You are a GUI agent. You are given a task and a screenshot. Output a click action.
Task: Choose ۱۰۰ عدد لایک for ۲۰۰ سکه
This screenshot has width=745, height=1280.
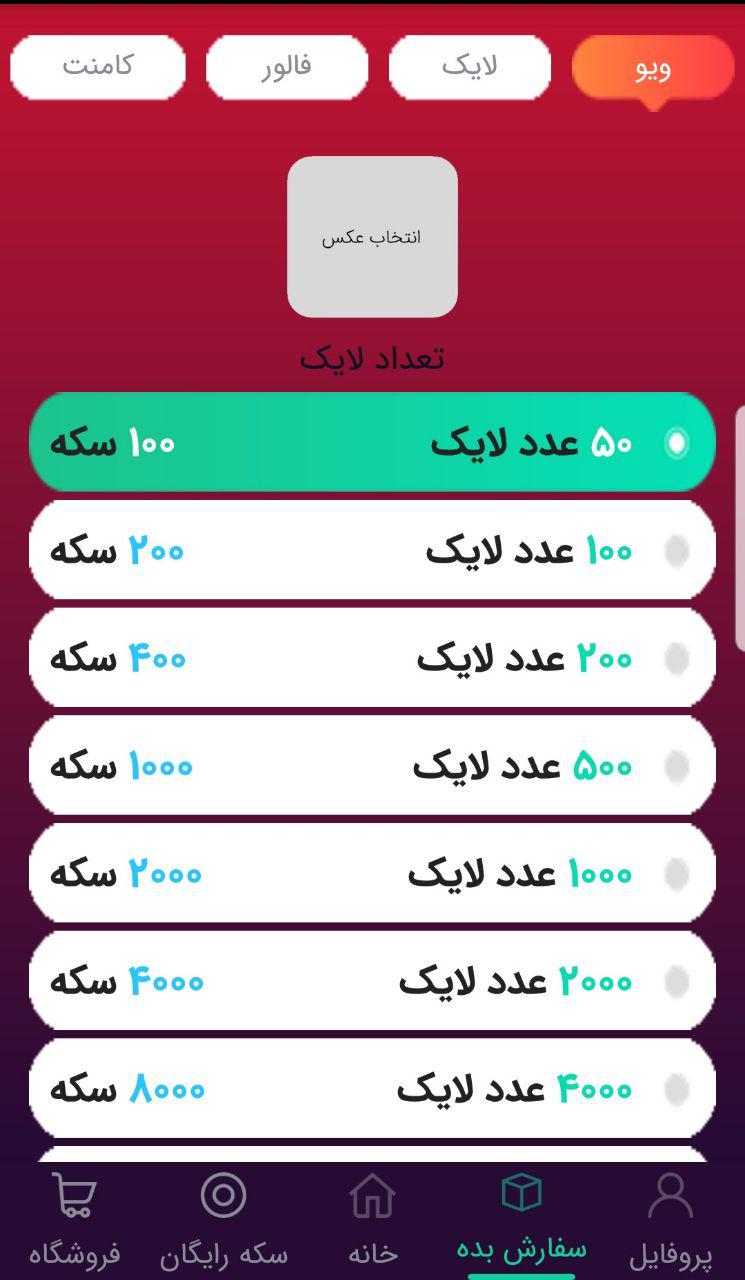point(372,550)
